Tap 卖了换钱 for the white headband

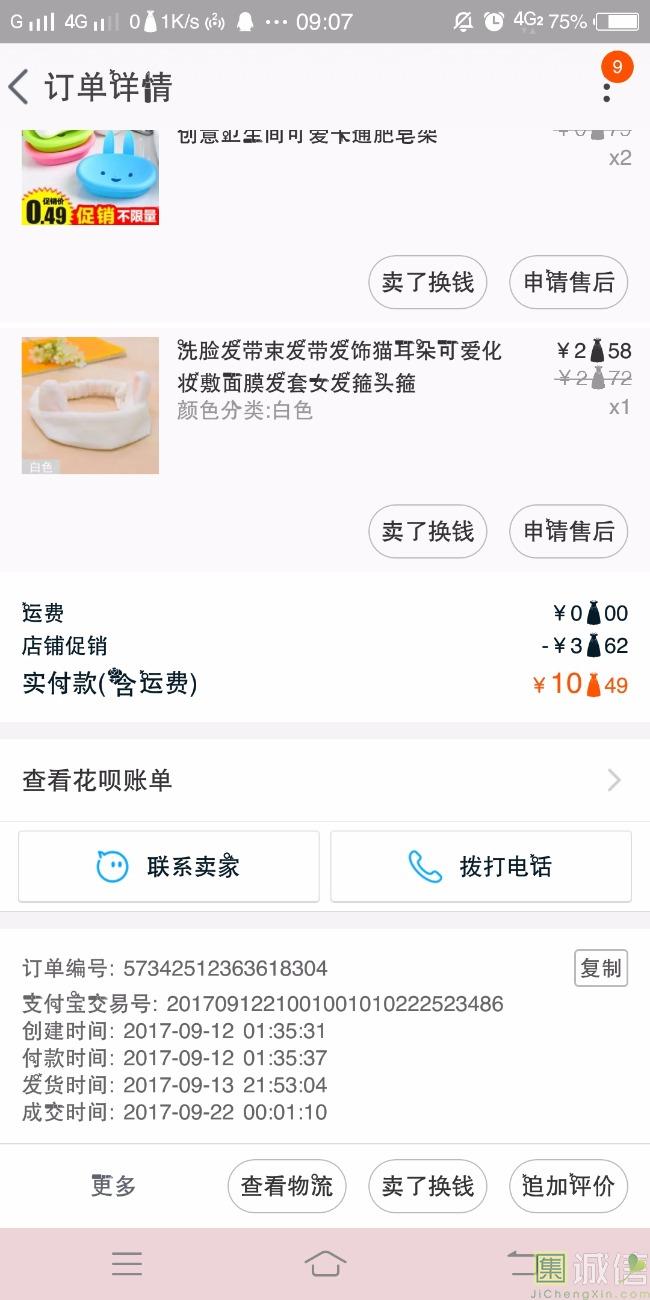[x=427, y=531]
